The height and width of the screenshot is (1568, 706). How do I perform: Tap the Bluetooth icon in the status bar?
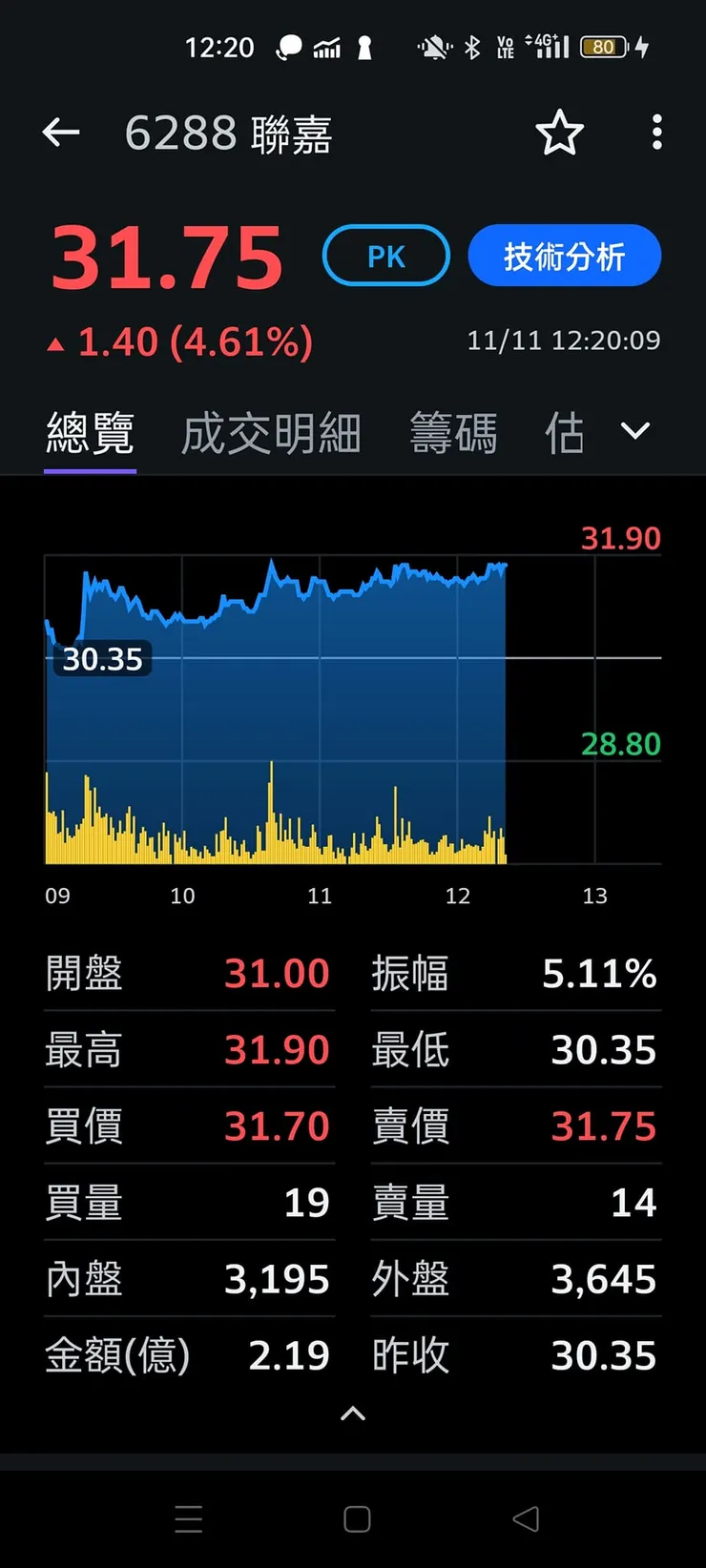coord(473,46)
